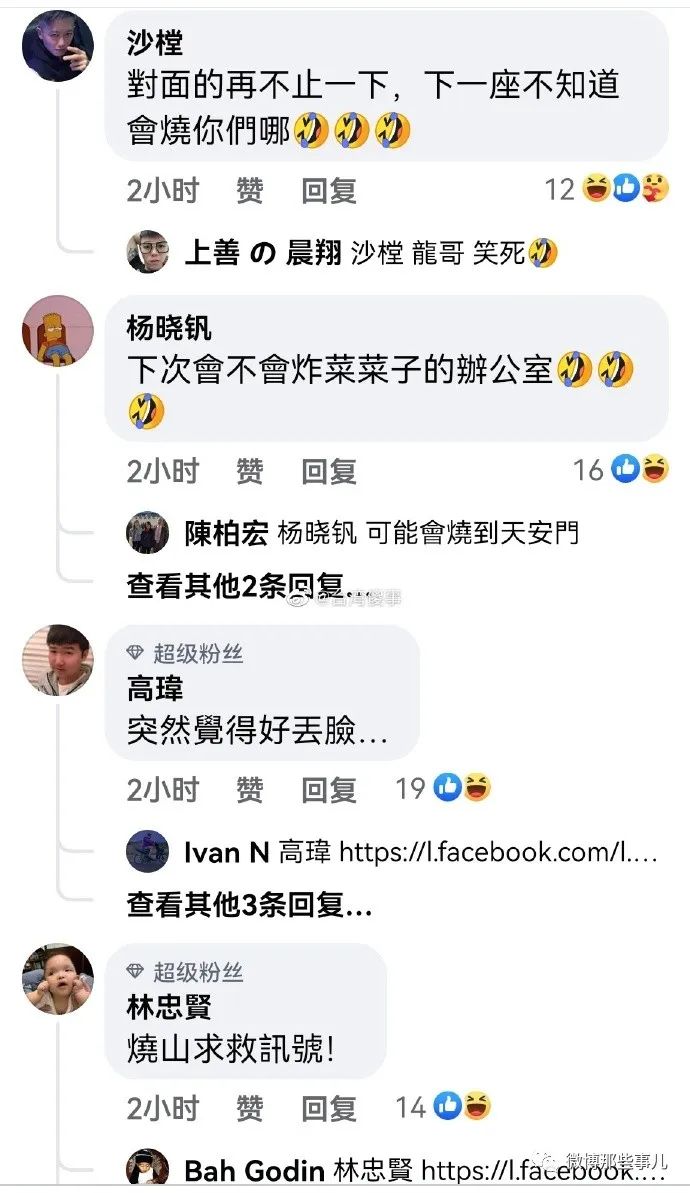This screenshot has width=690, height=1193.
Task: Reply to 林忠賢's comment
Action: 329,1108
